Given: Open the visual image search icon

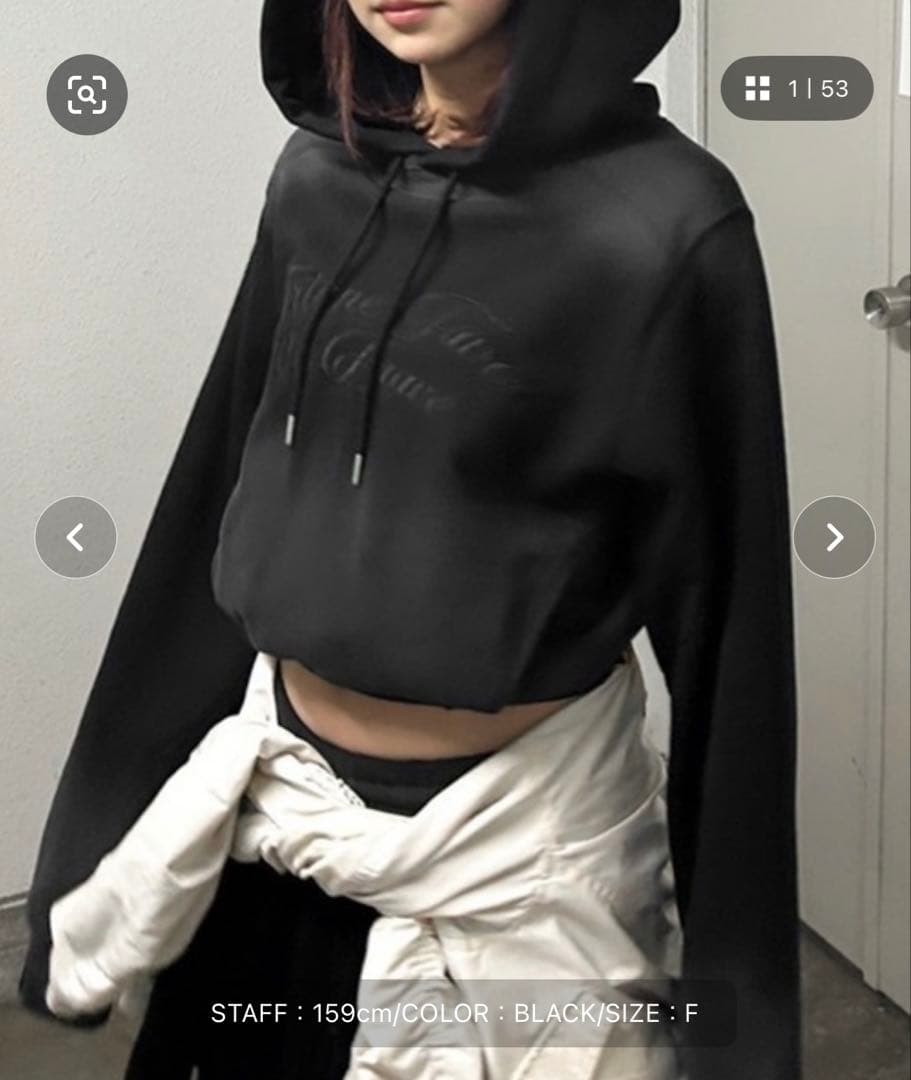Looking at the screenshot, I should 87,95.
